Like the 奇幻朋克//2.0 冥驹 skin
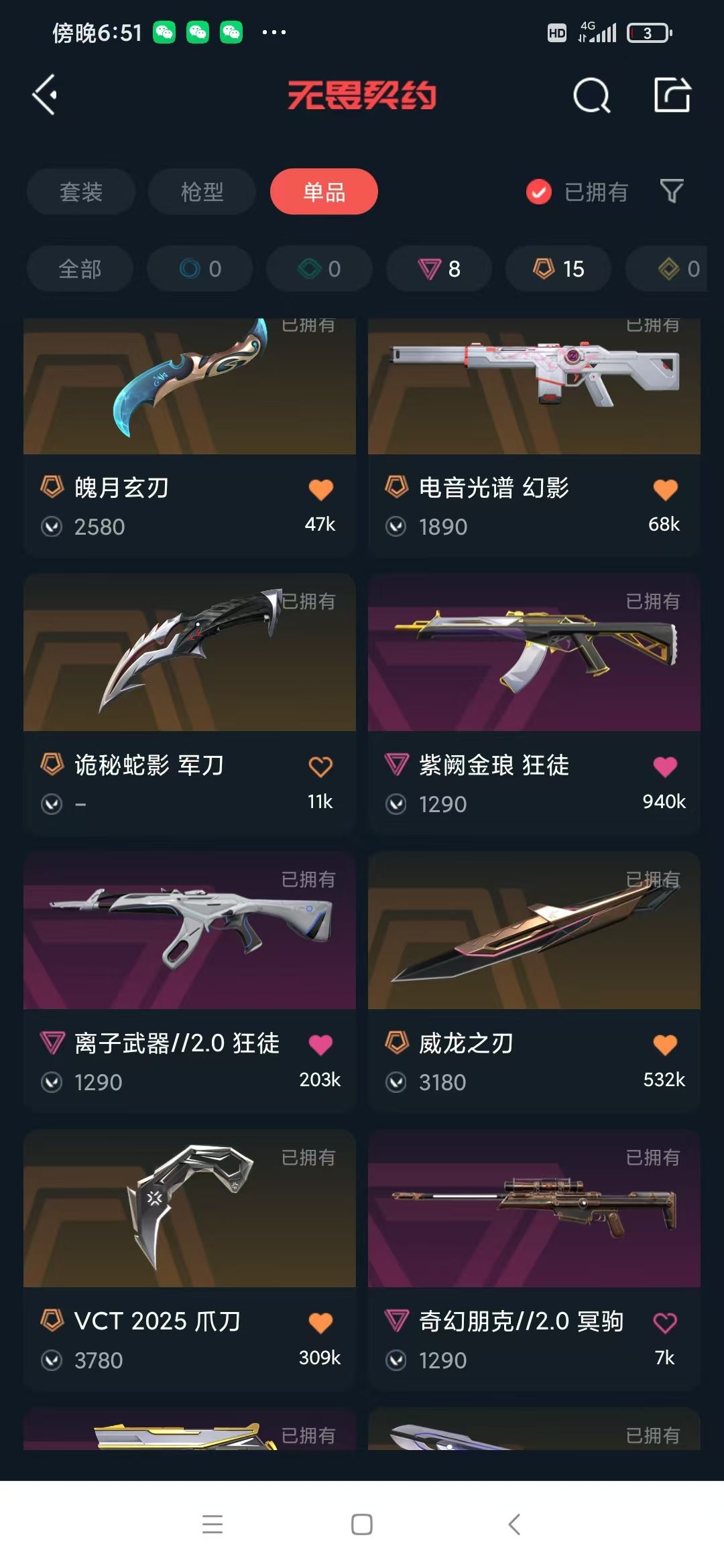The image size is (724, 1568). 665,1323
